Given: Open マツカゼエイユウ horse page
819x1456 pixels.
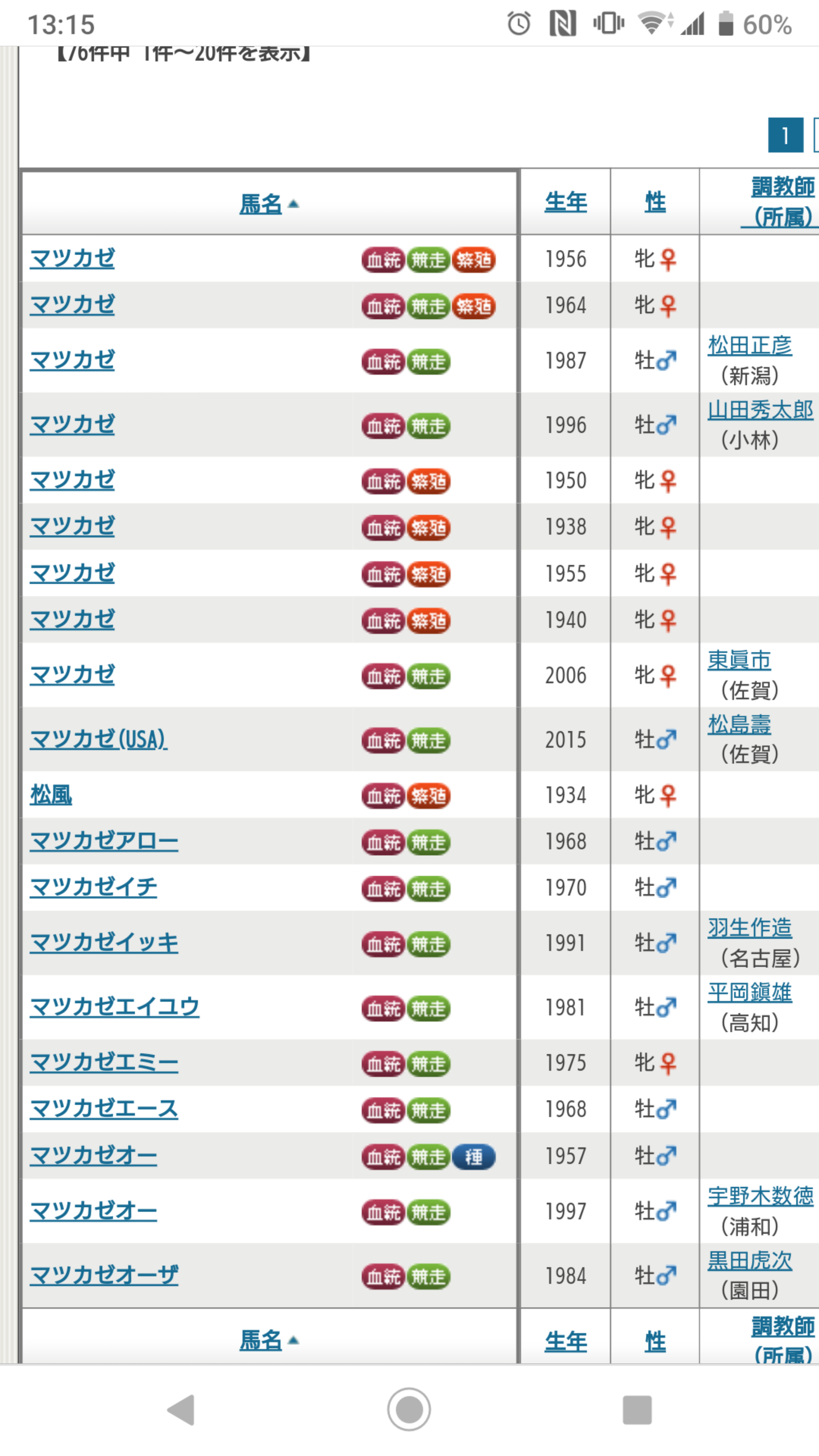Looking at the screenshot, I should pyautogui.click(x=115, y=1007).
